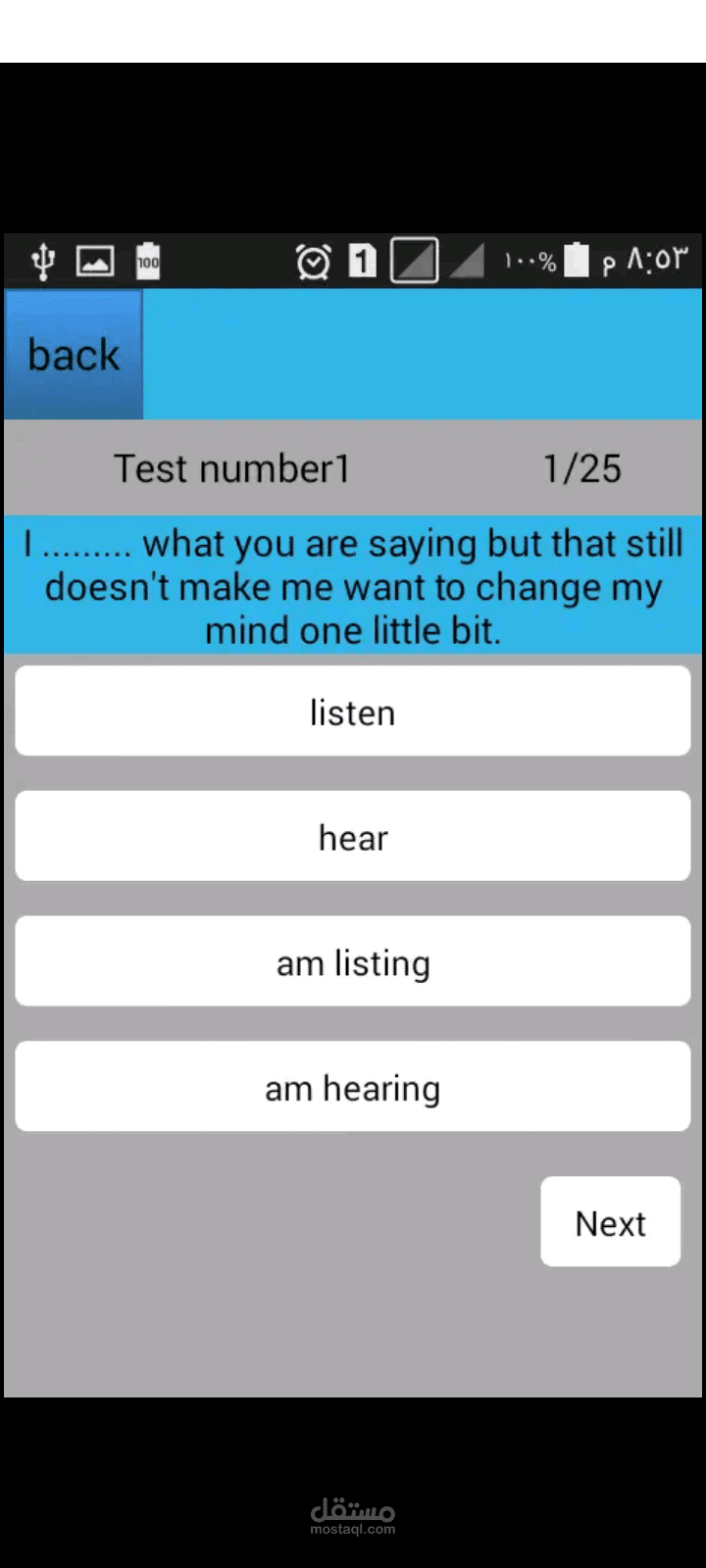Pick the "am listing" option
This screenshot has height=1568, width=706.
(353, 962)
